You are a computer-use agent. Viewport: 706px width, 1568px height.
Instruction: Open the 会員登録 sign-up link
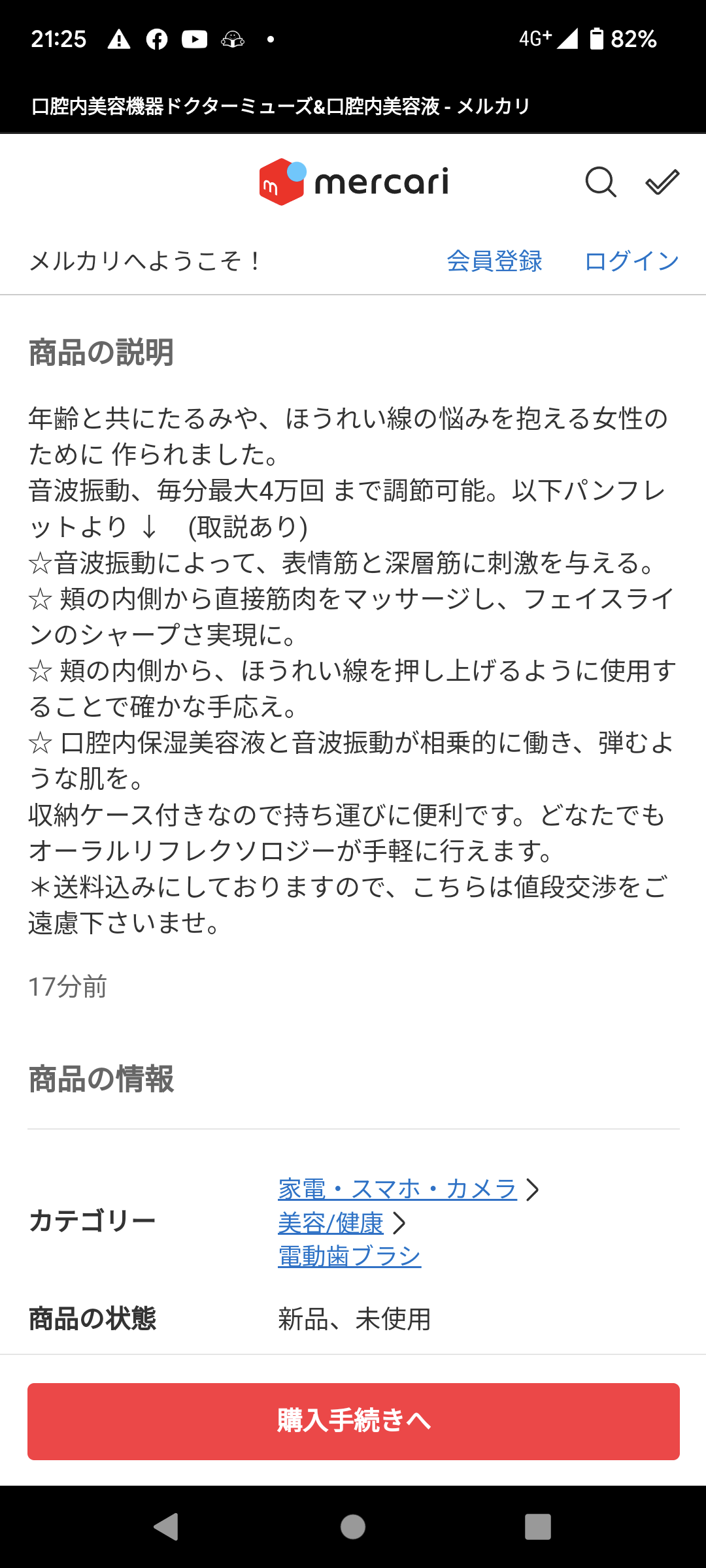coord(495,261)
